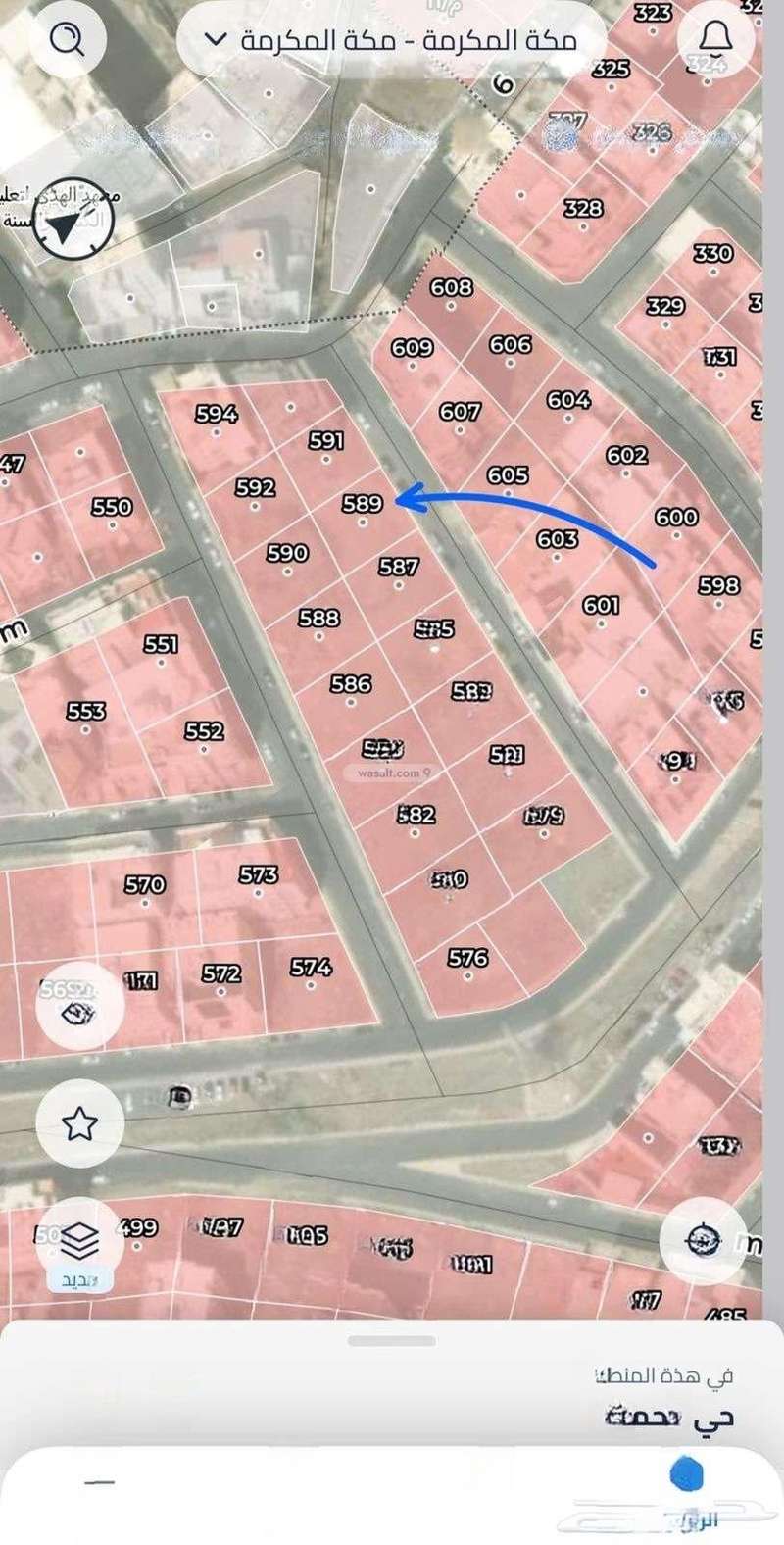The width and height of the screenshot is (784, 1545).
Task: Select parcel 328 in the upper block
Action: (583, 210)
